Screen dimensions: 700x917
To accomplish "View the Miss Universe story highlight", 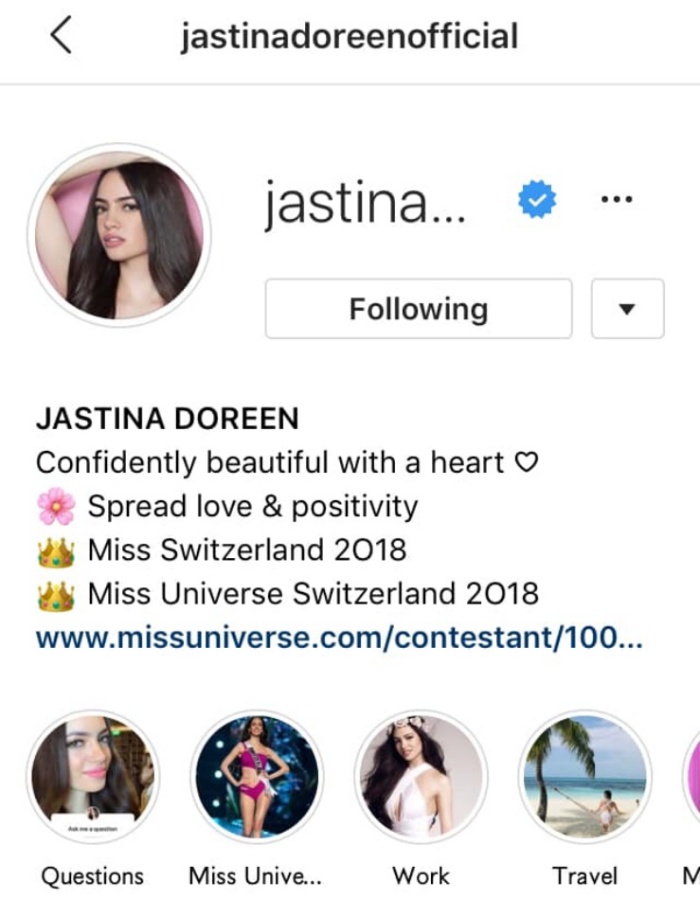I will [257, 777].
